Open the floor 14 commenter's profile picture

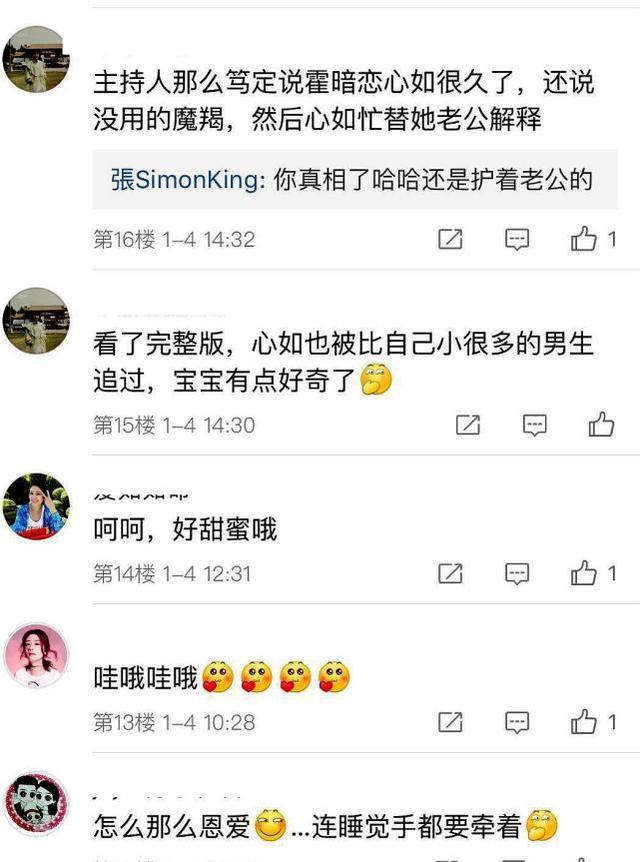(36, 506)
